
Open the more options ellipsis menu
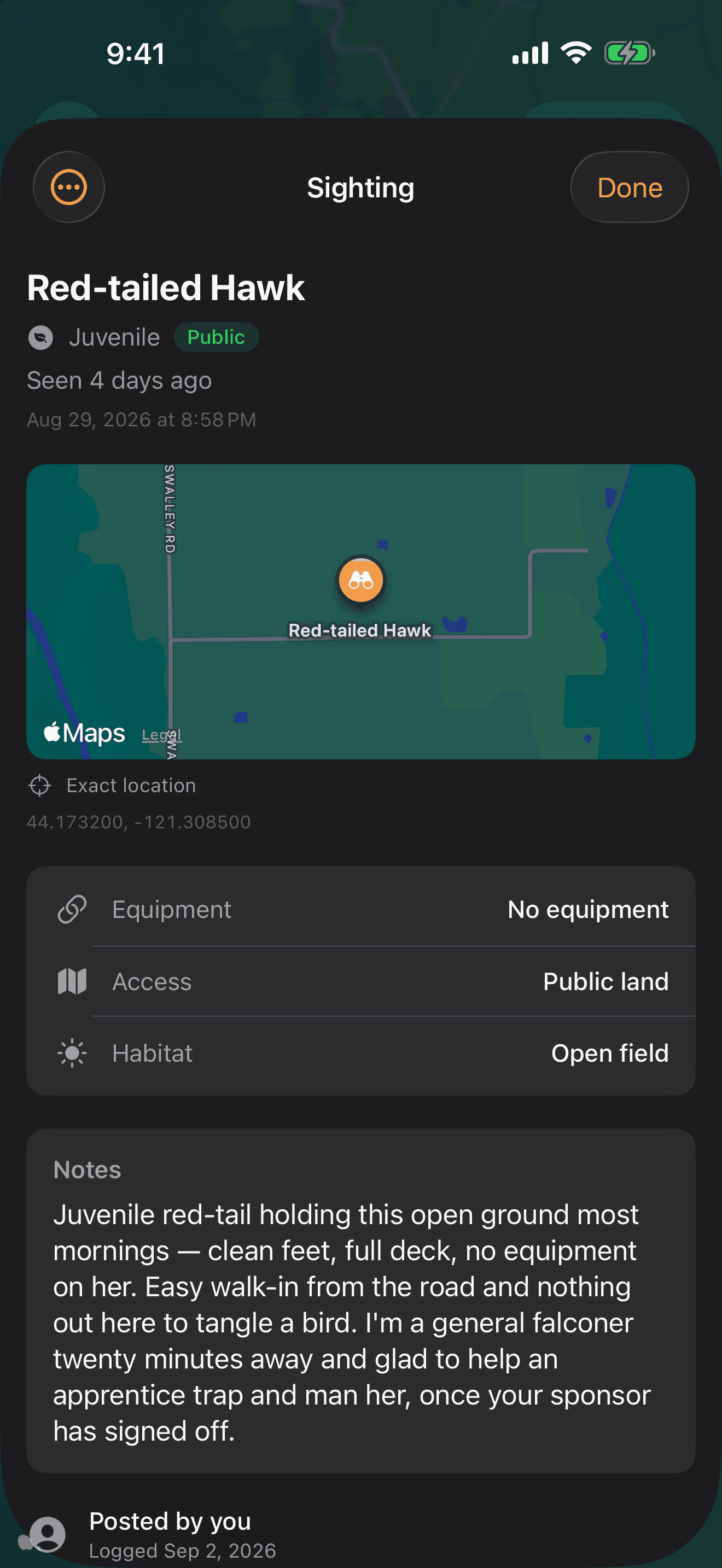point(69,187)
